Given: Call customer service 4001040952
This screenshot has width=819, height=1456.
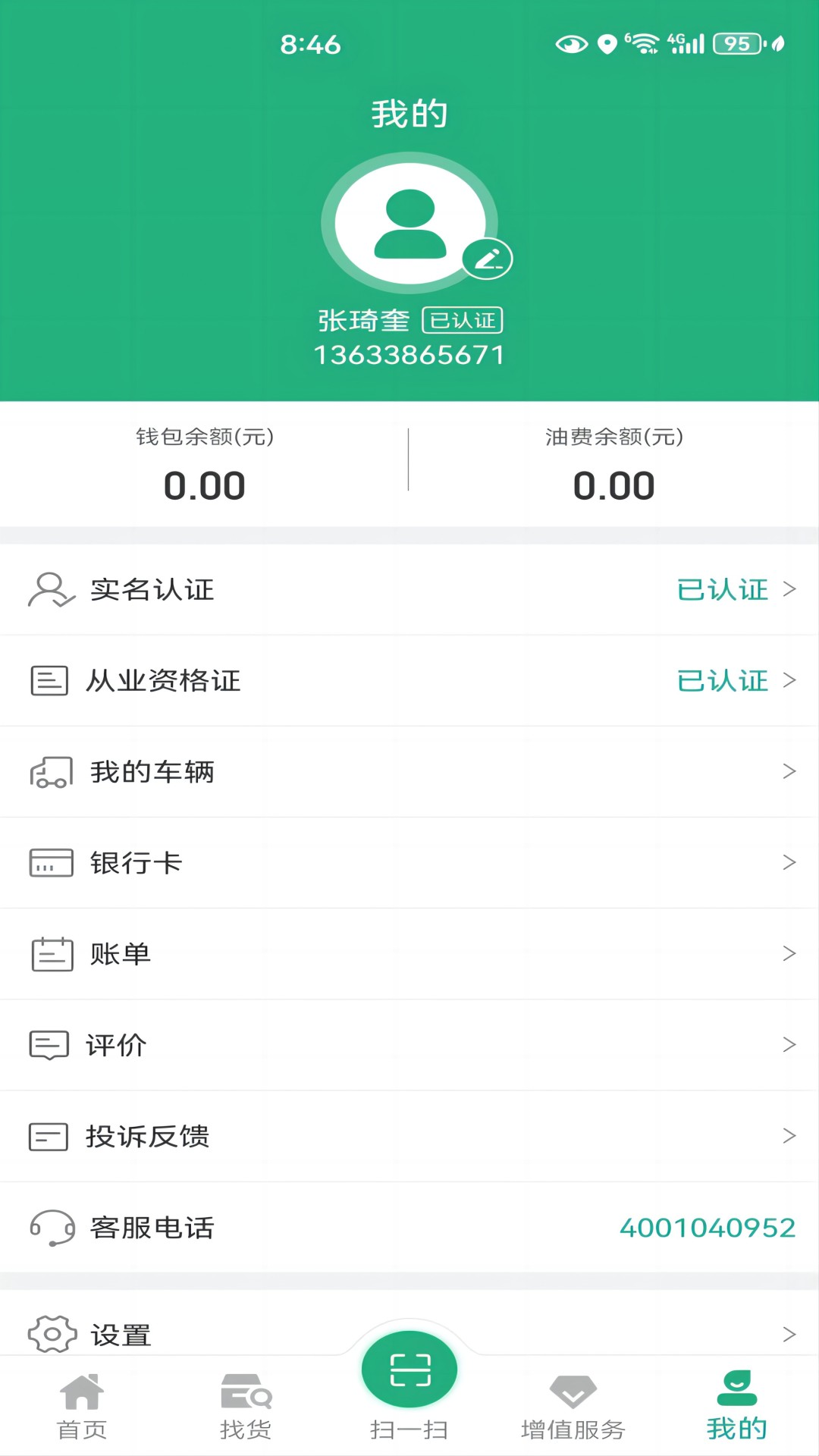Looking at the screenshot, I should 708,1228.
